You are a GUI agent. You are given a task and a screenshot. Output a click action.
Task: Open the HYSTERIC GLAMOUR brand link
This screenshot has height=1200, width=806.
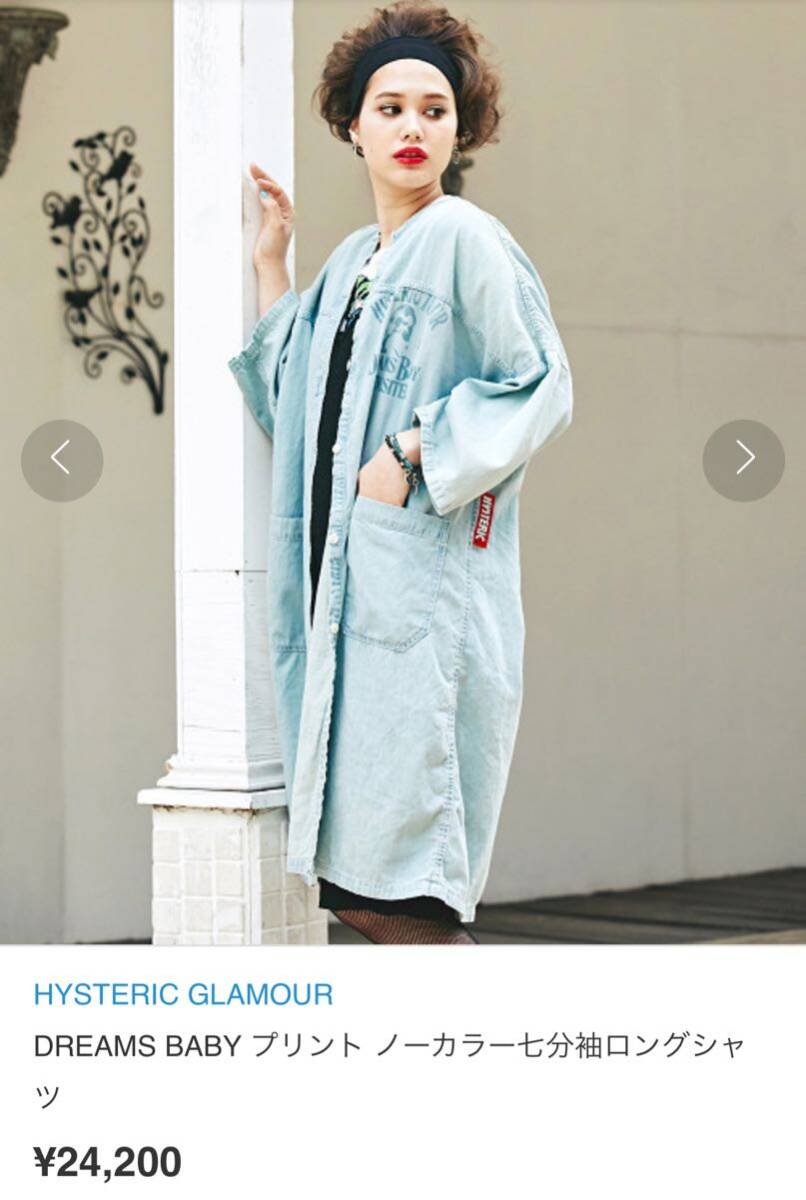coord(183,994)
